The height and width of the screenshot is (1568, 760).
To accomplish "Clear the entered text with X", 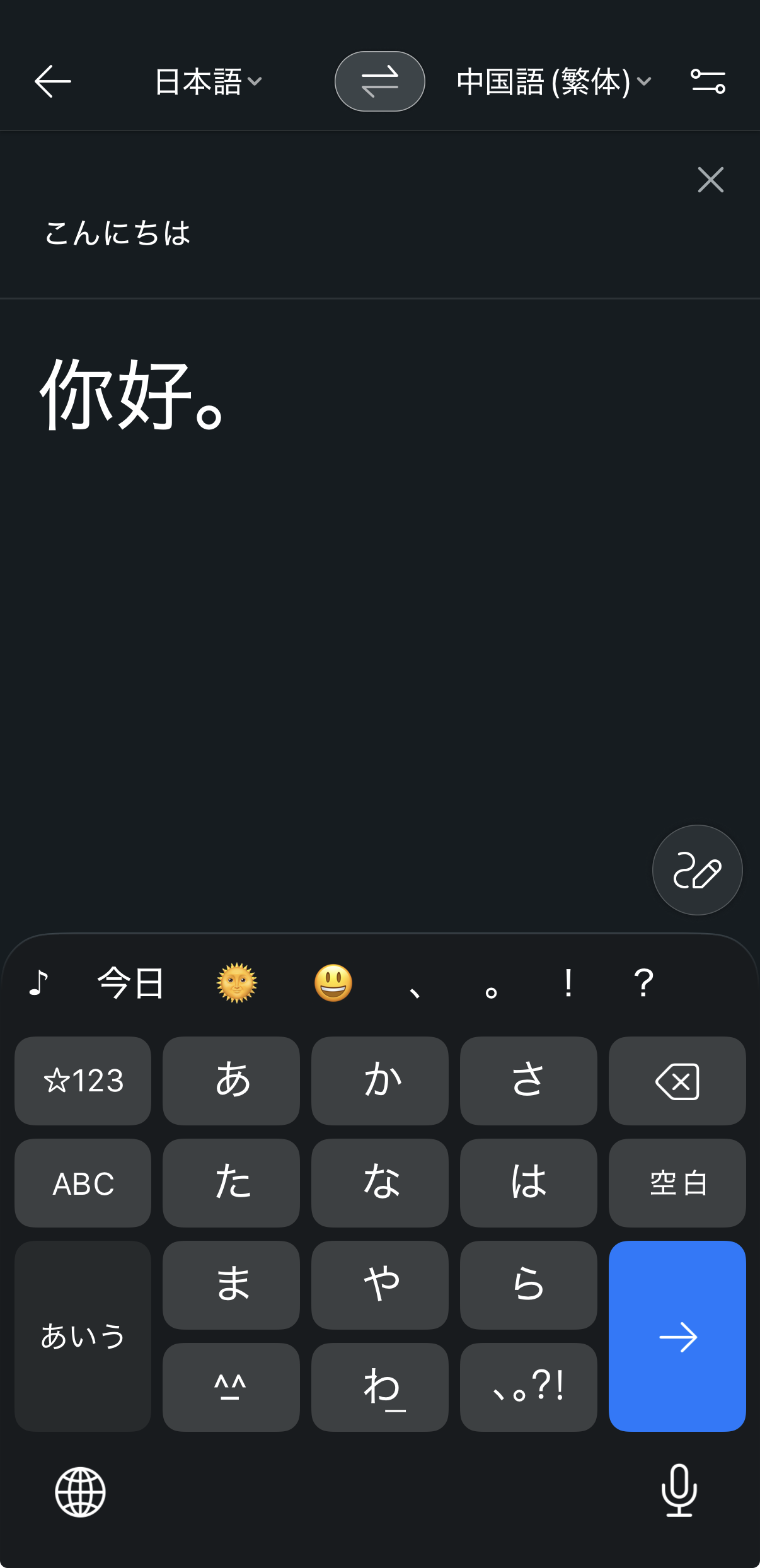I will pos(710,180).
